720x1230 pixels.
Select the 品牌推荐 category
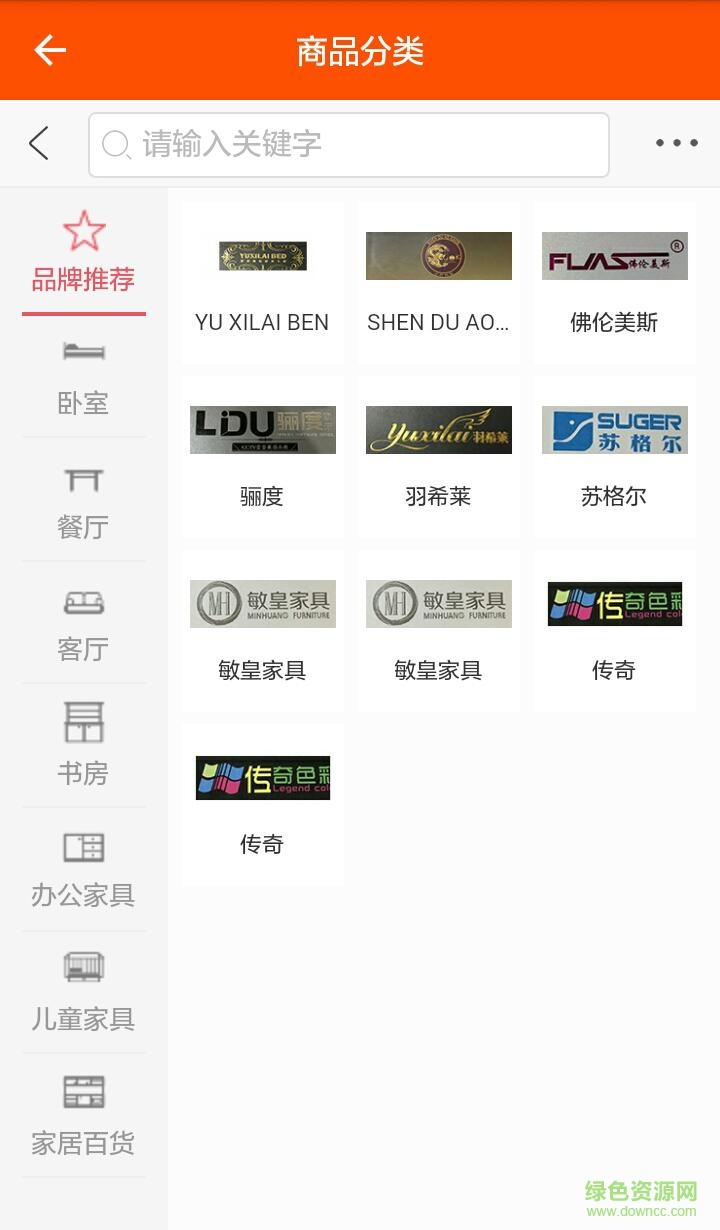[x=83, y=254]
